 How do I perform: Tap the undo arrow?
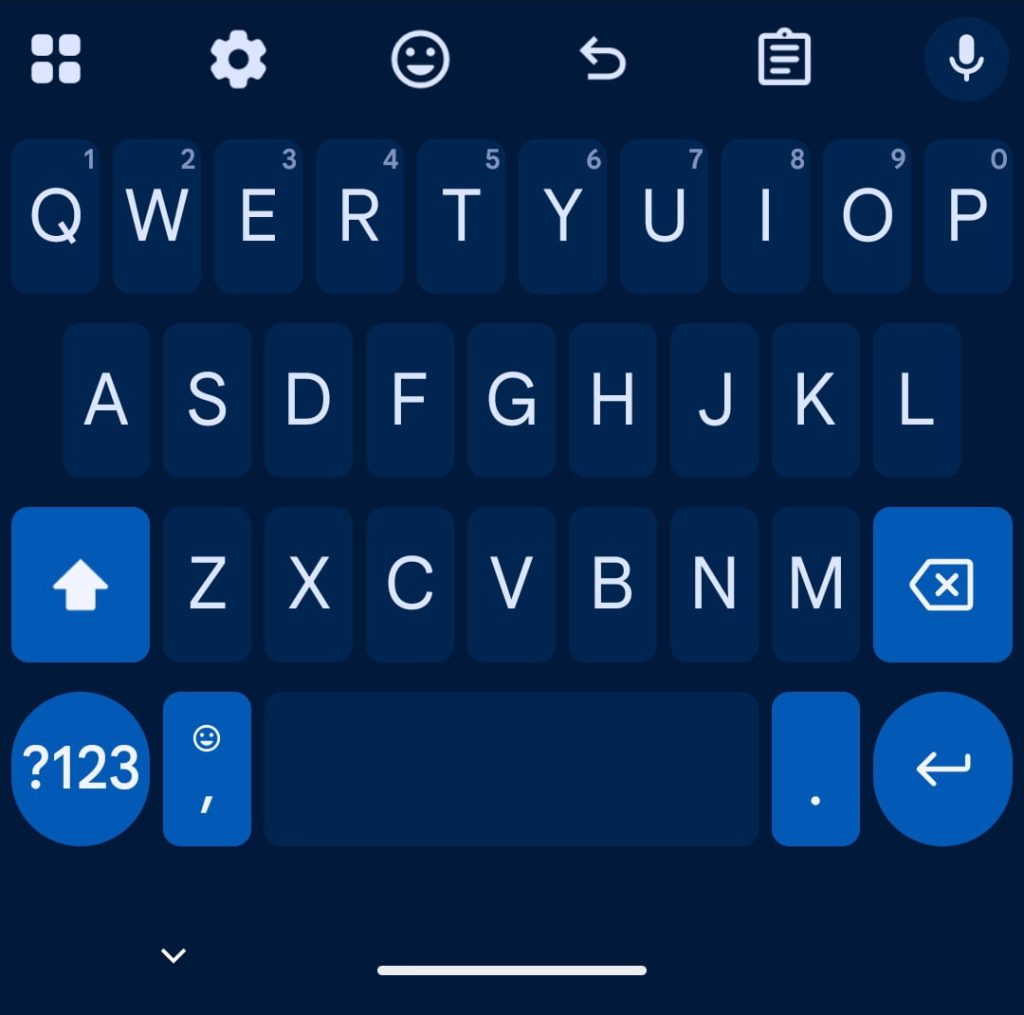602,60
